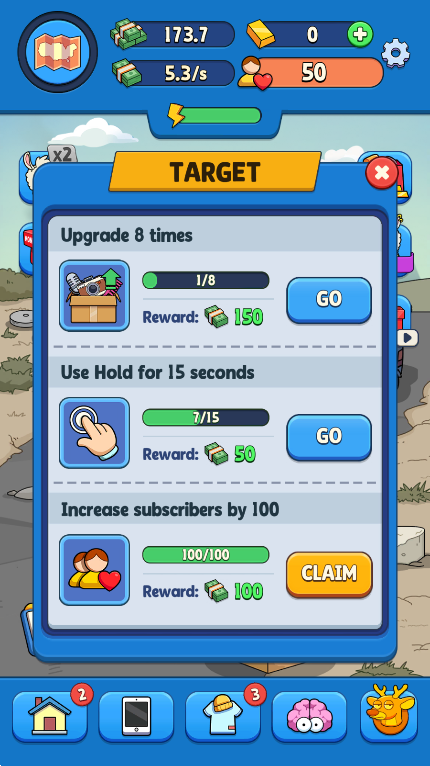Open the brain tab
Screen dimensions: 430x766
tap(309, 717)
